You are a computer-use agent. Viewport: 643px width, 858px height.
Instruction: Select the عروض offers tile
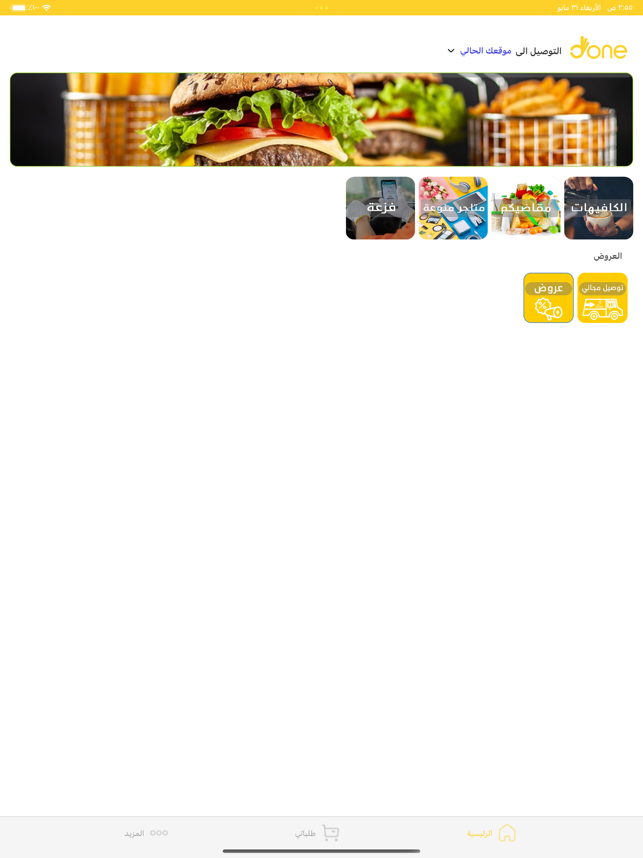pyautogui.click(x=548, y=298)
